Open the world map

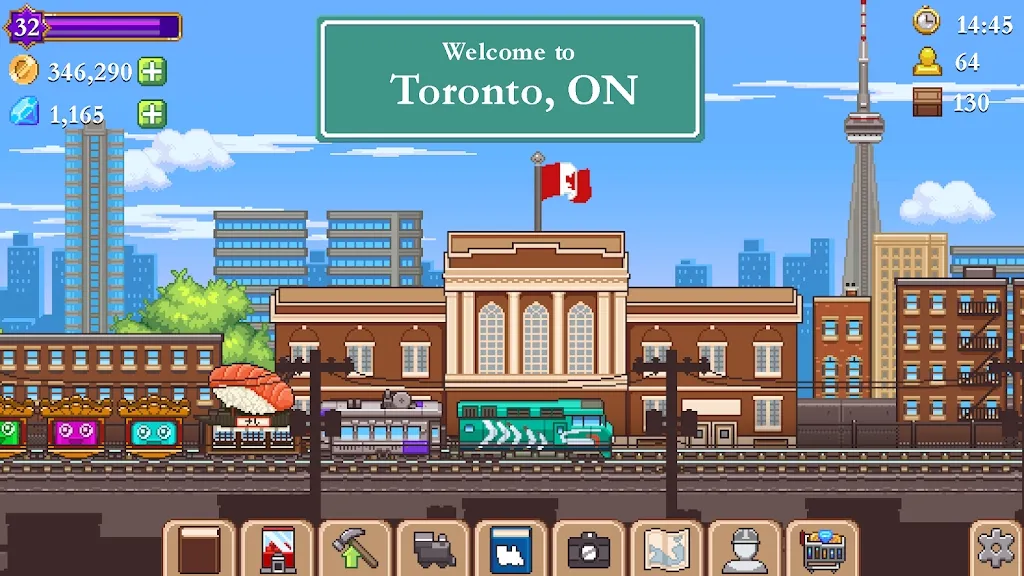[666, 549]
